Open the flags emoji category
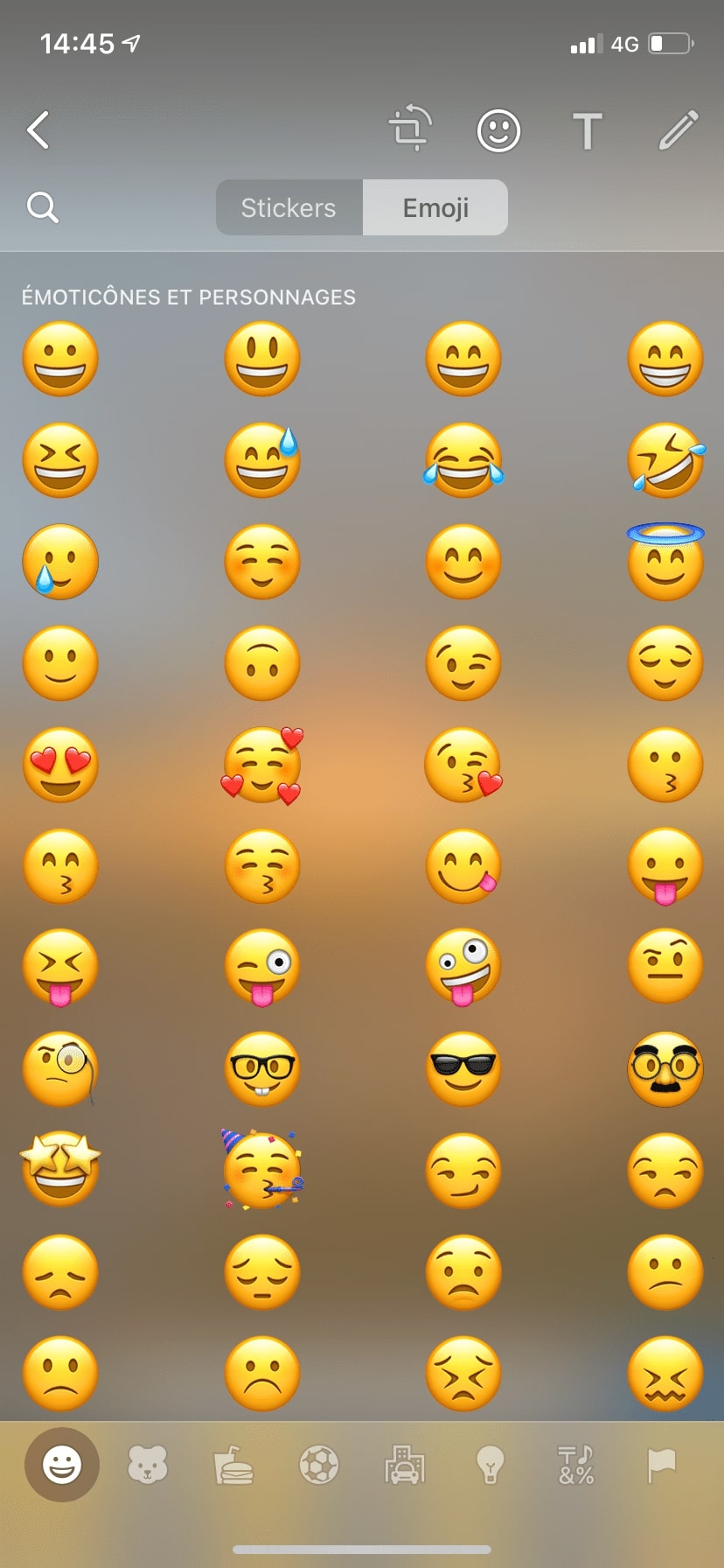Viewport: 724px width, 1568px height. (662, 1464)
